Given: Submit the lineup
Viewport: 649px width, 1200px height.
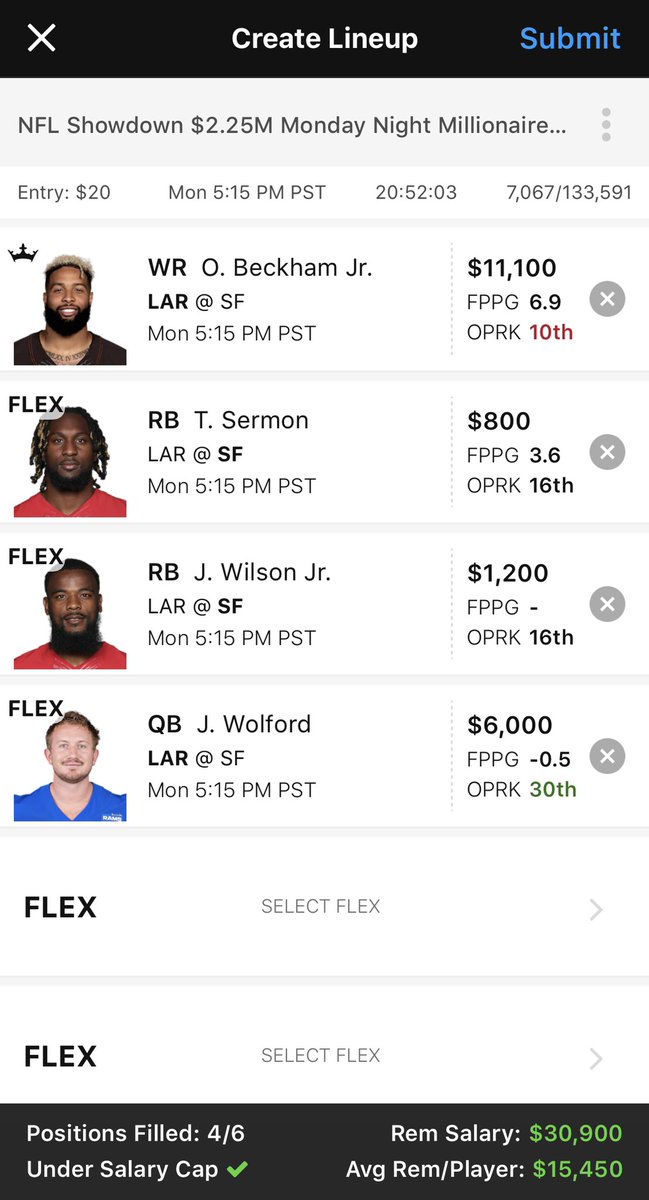Looking at the screenshot, I should [x=570, y=38].
